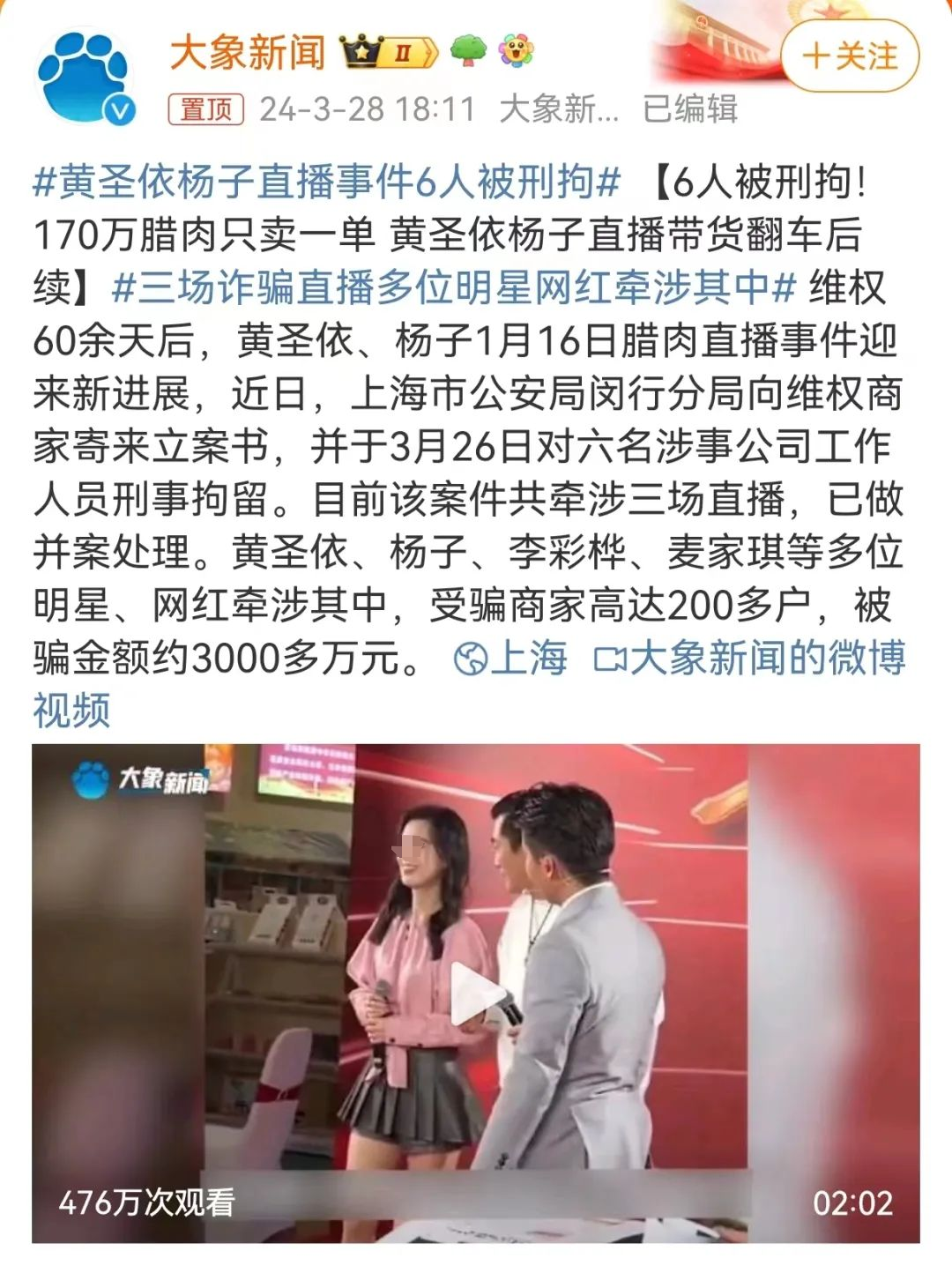Open hashtag 三场诈骗直播多位明星网红牵涉其中
The height and width of the screenshot is (1273, 952).
coord(454,287)
